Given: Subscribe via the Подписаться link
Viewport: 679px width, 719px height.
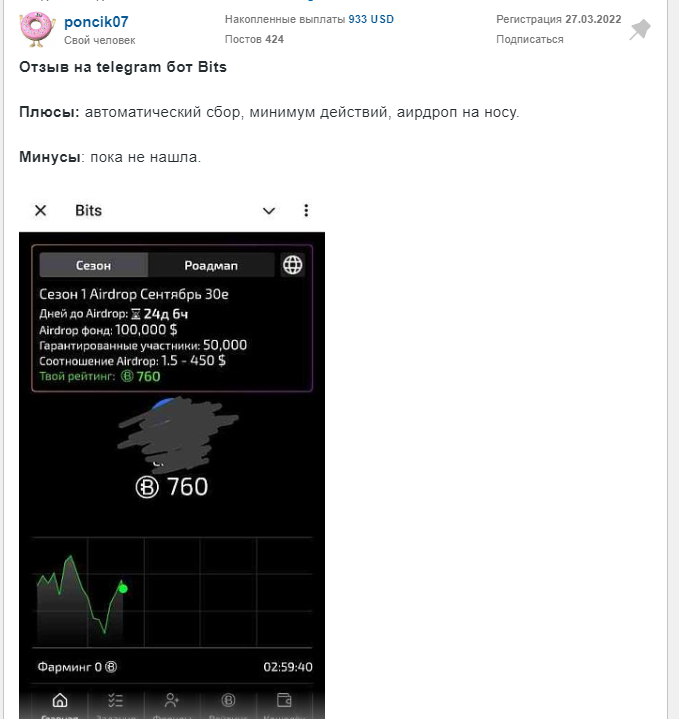Looking at the screenshot, I should point(529,39).
